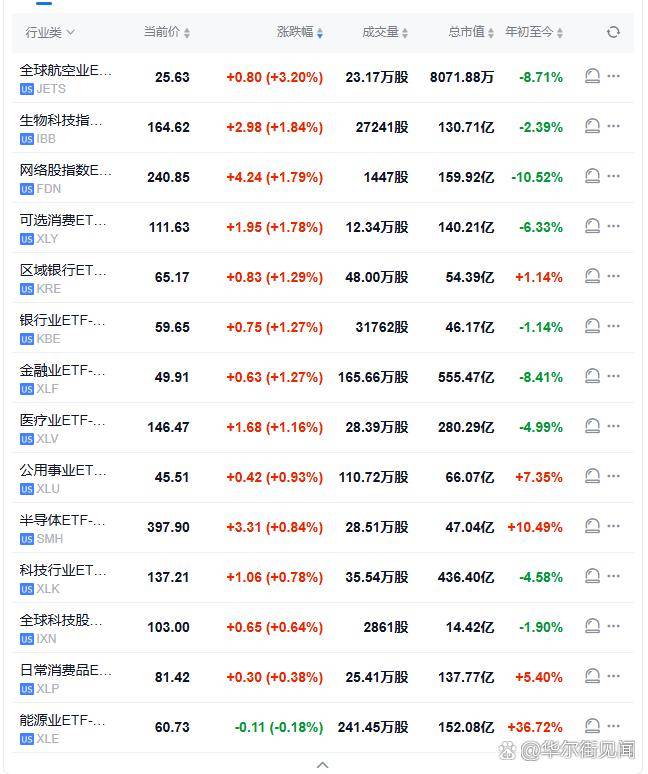Viewport: 648px width, 774px height.
Task: Sort list by 总市值 column
Action: [471, 32]
